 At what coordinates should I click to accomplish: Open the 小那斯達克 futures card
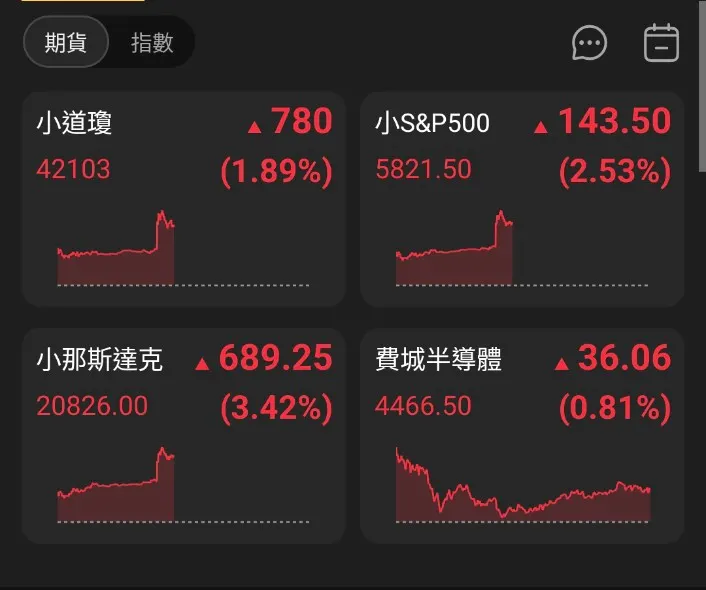[x=184, y=435]
